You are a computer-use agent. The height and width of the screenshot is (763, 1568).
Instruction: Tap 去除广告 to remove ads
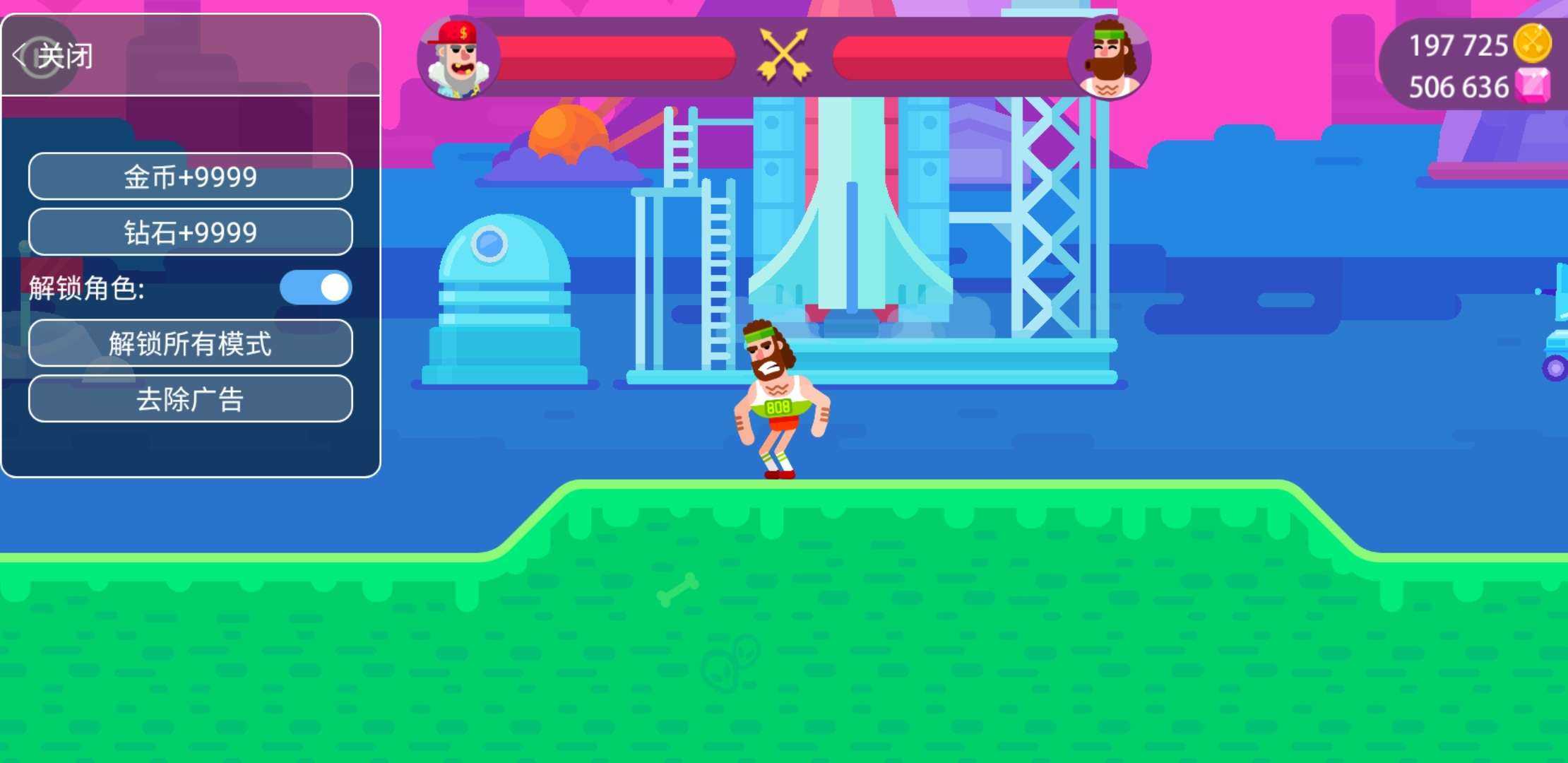[190, 399]
